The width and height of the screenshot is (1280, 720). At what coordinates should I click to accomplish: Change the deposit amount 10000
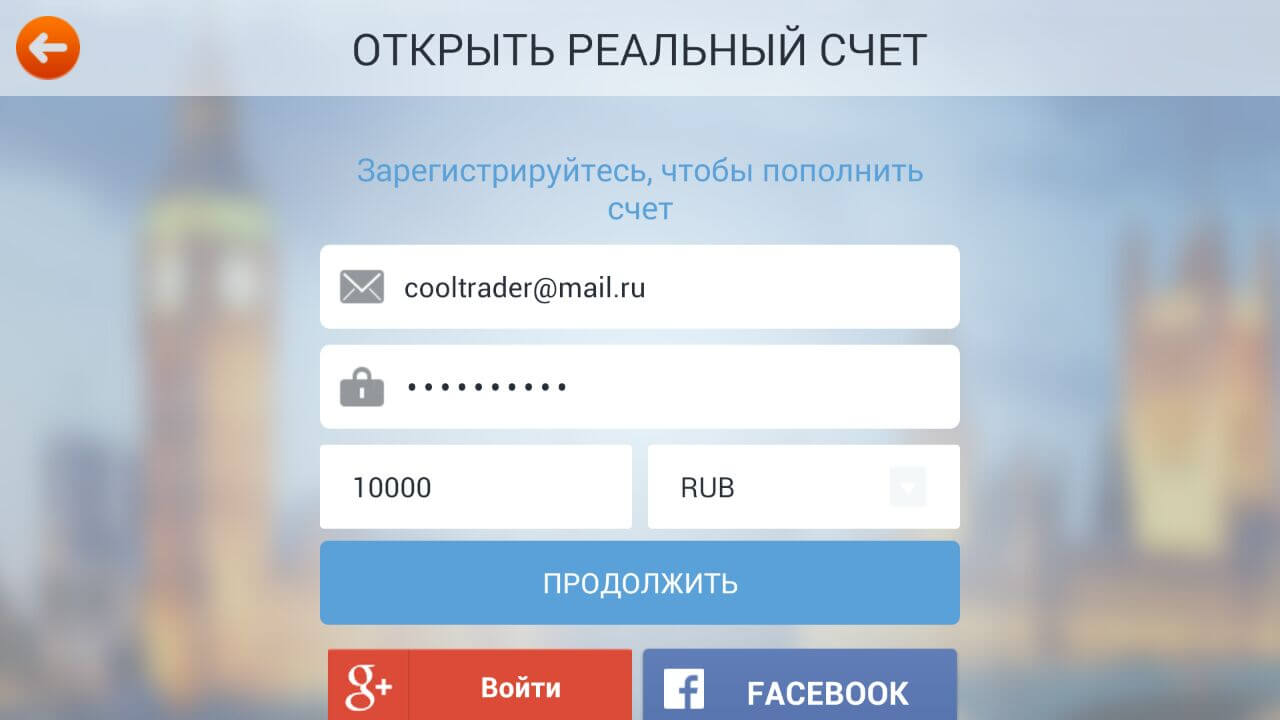click(x=476, y=487)
